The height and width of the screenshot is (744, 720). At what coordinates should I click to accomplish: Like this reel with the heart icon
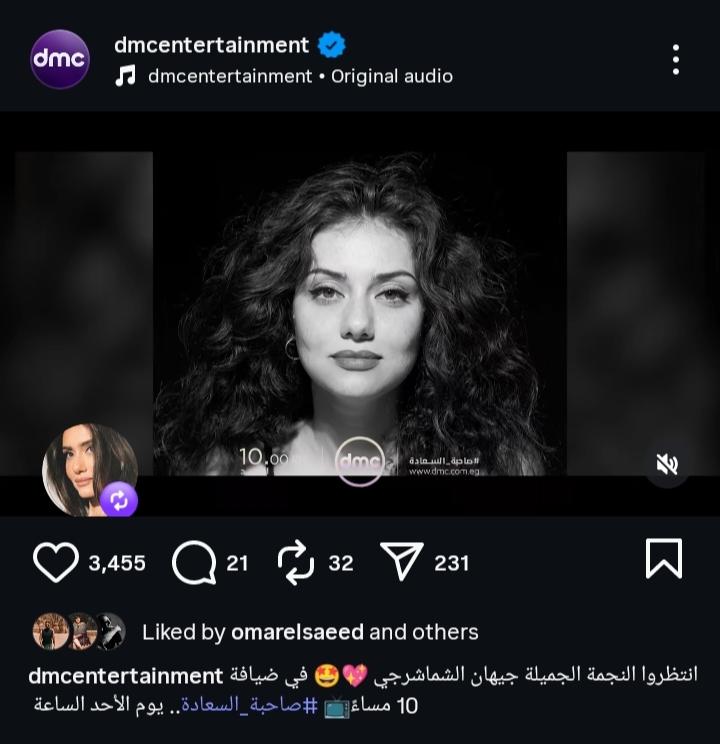56,563
